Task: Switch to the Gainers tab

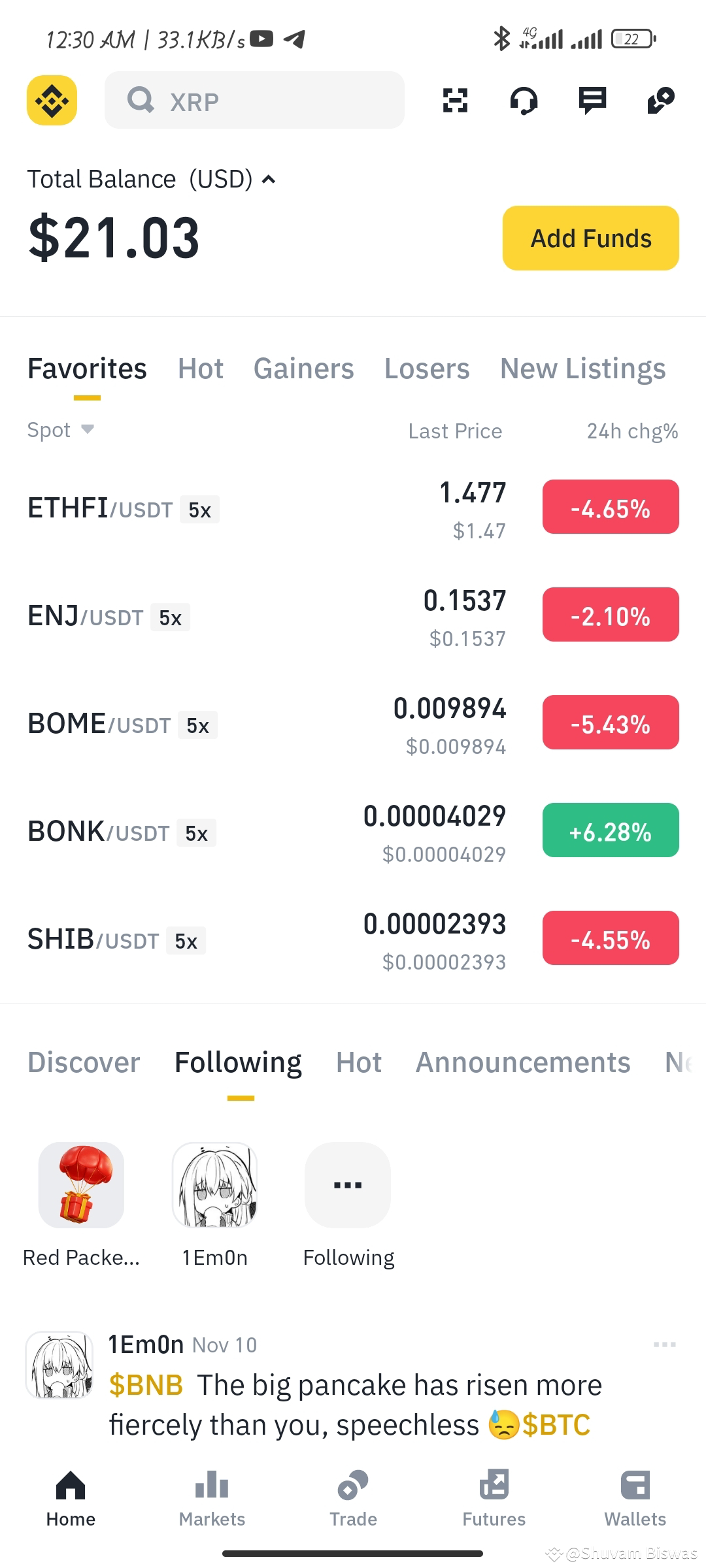Action: point(303,369)
